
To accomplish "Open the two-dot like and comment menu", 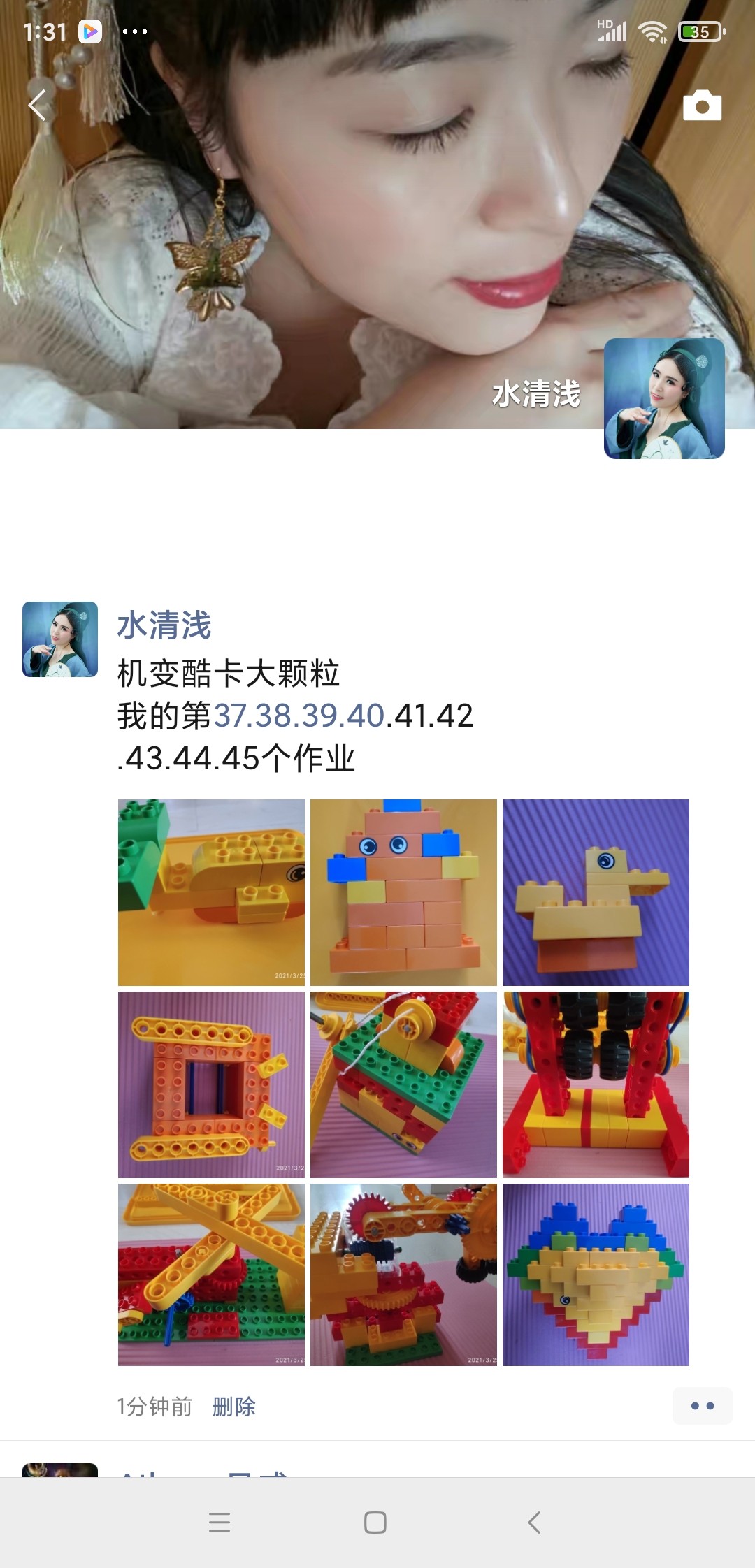I will (x=702, y=1406).
